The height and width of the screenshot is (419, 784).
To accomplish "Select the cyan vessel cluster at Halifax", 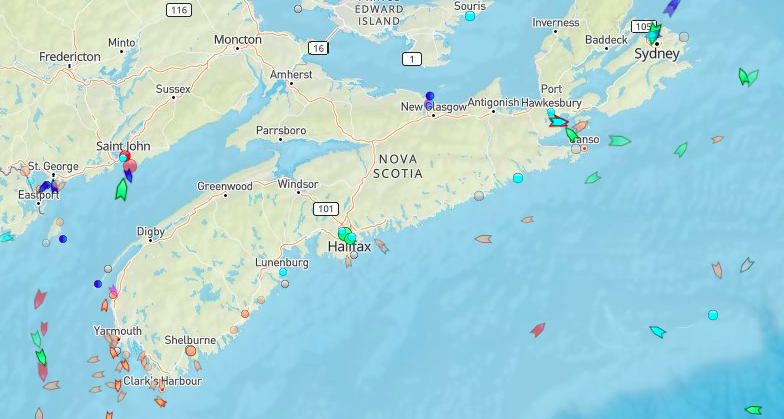I will click(x=346, y=234).
